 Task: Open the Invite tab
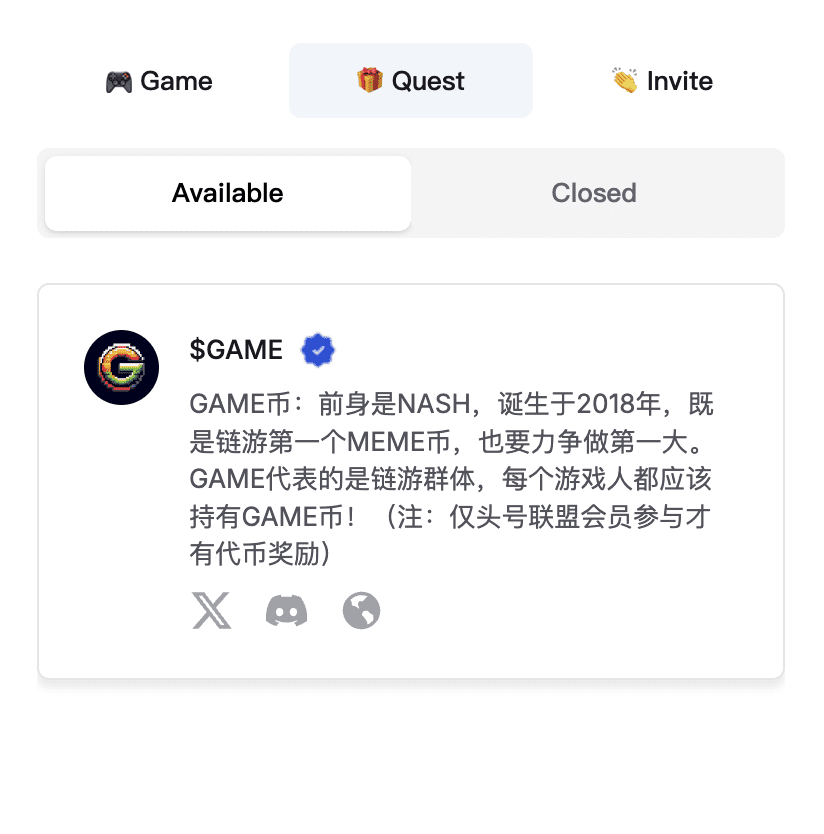(662, 81)
